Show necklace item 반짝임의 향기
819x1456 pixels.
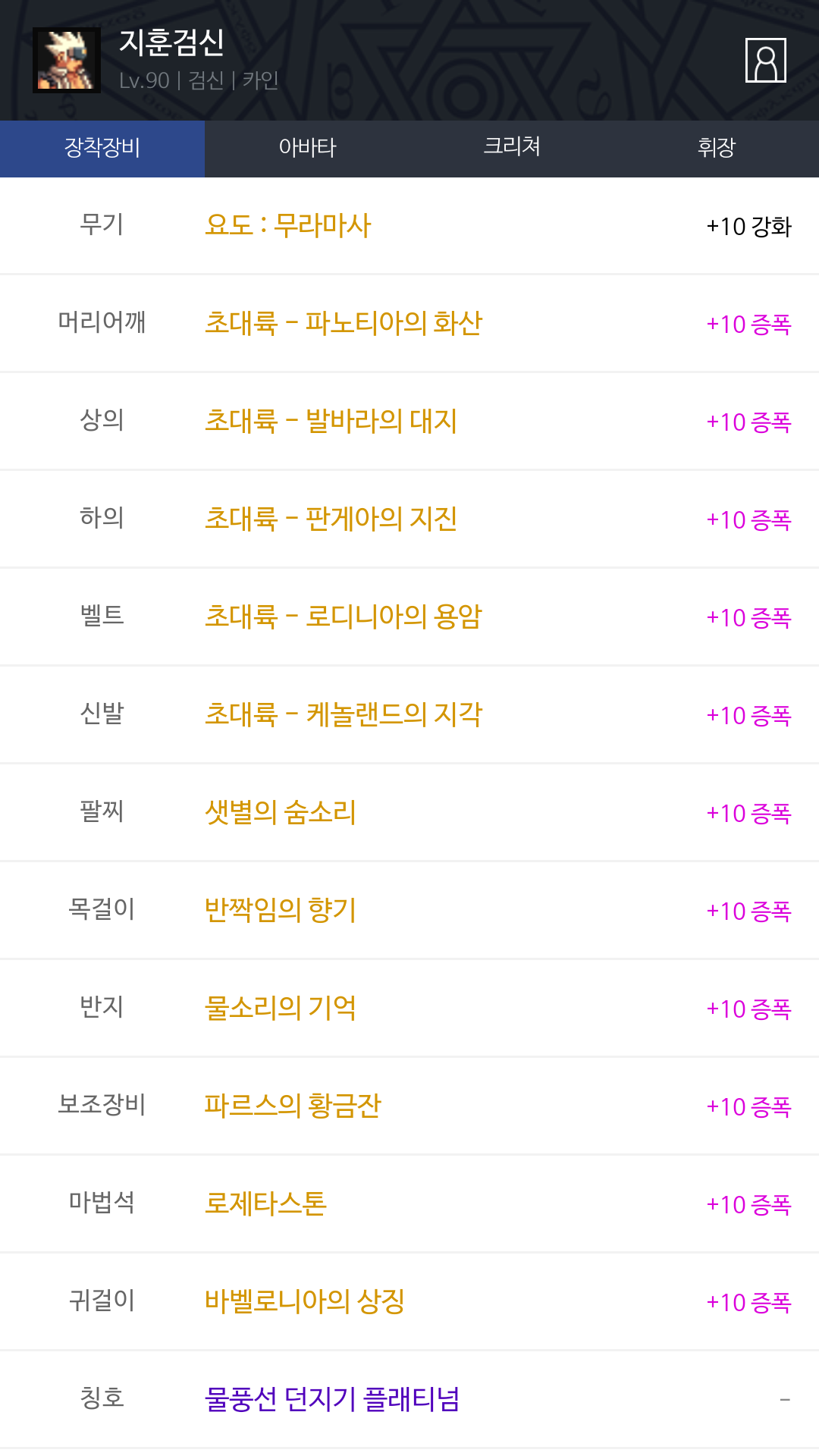pos(281,911)
